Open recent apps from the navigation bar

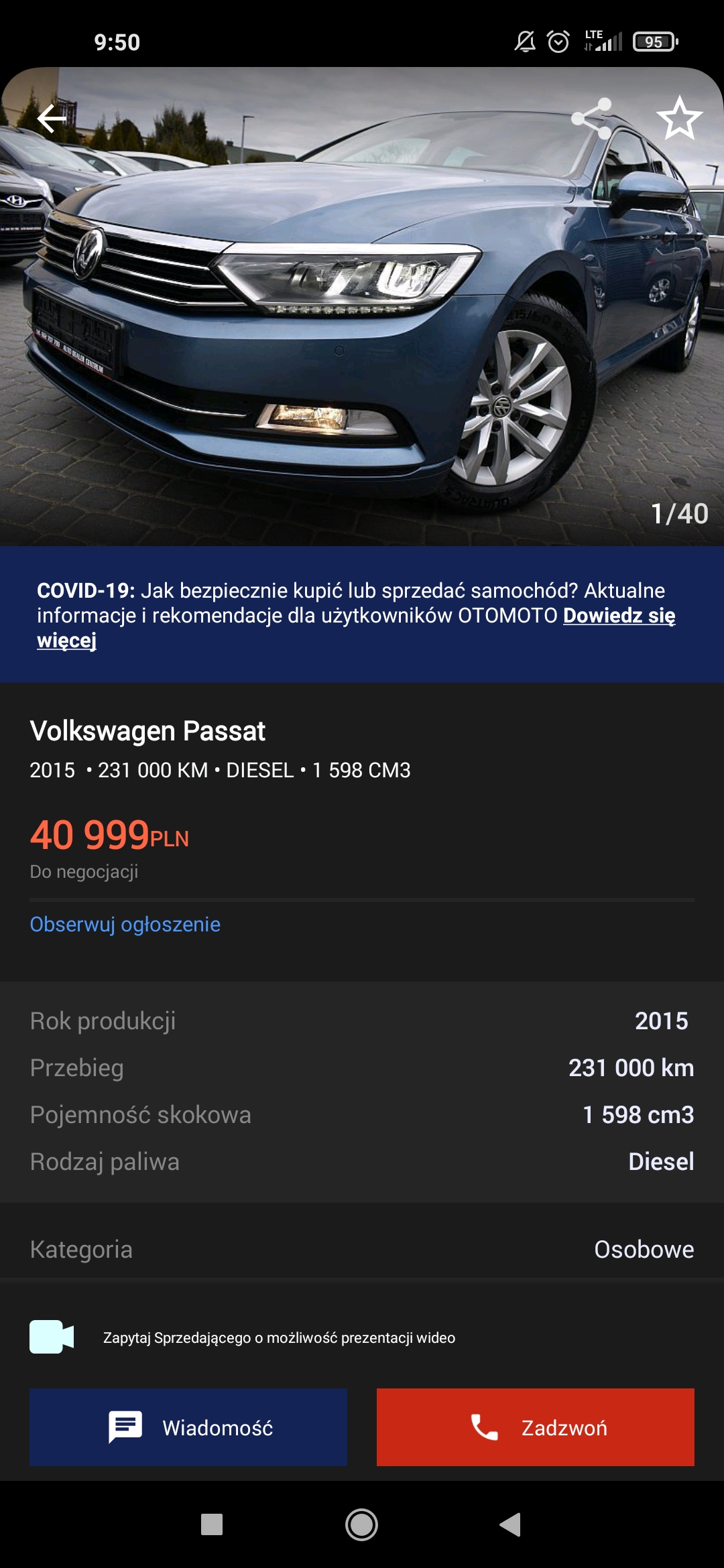[x=212, y=1524]
